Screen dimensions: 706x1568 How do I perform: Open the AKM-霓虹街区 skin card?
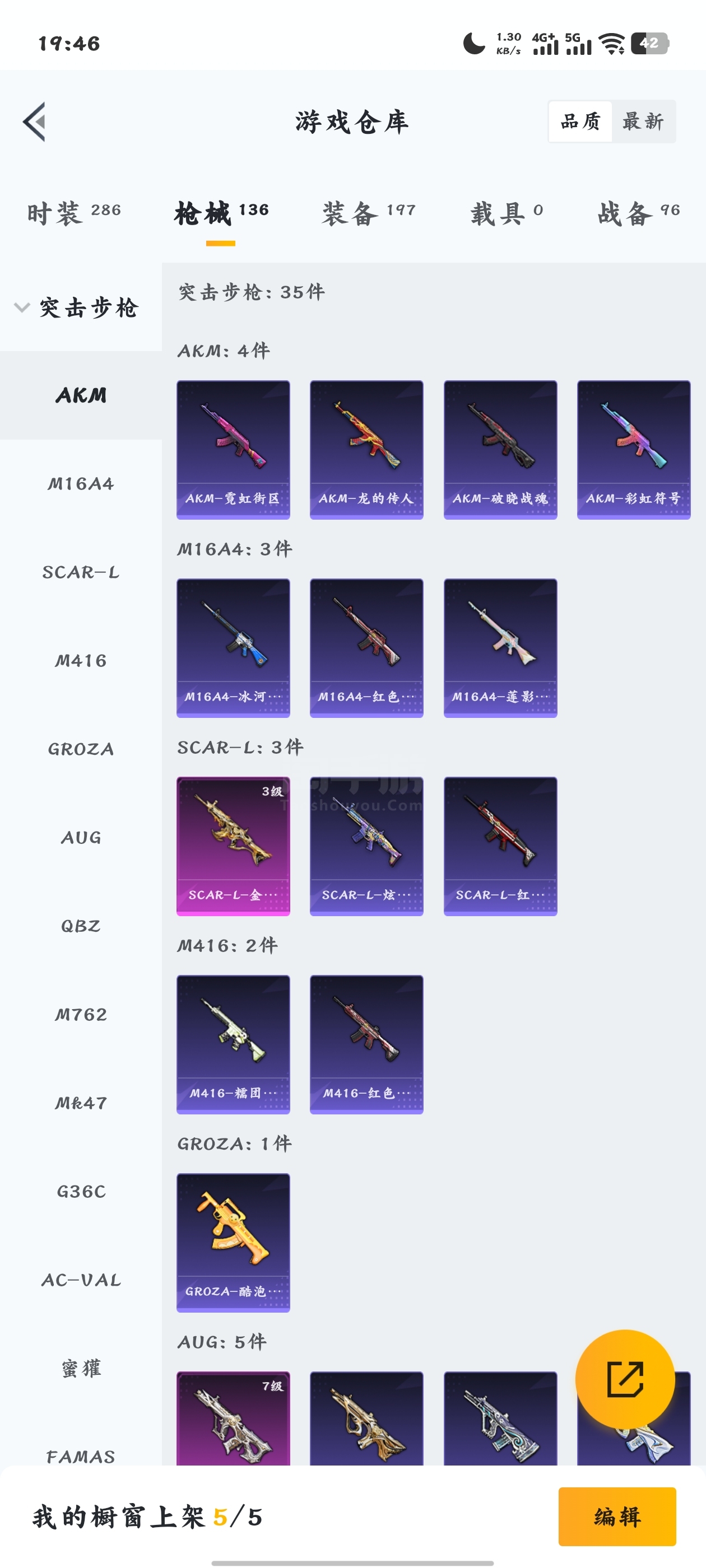click(x=233, y=450)
